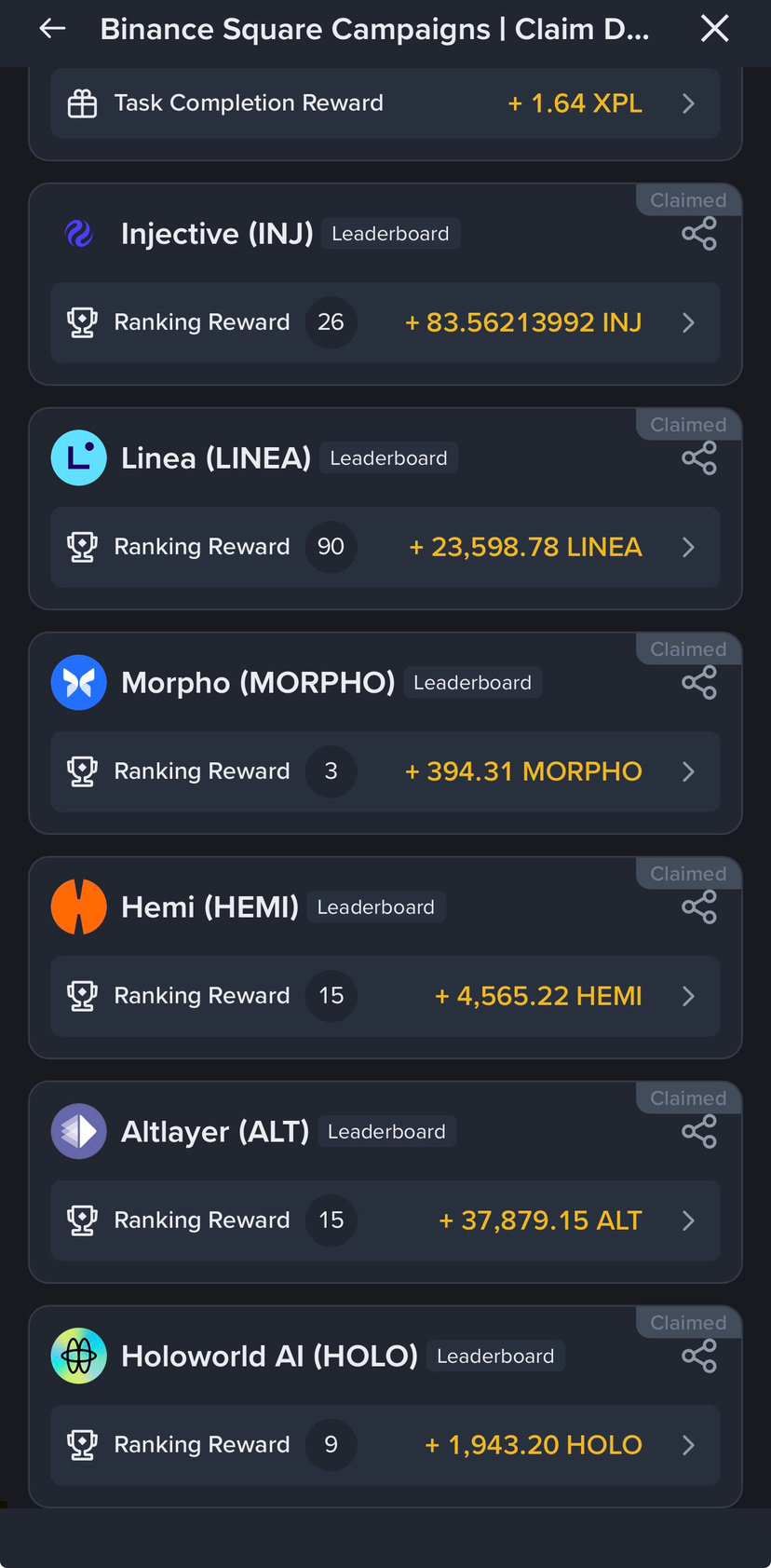Open the Holoworld AI Ranking Reward row
This screenshot has height=1568, width=771.
coord(385,1445)
